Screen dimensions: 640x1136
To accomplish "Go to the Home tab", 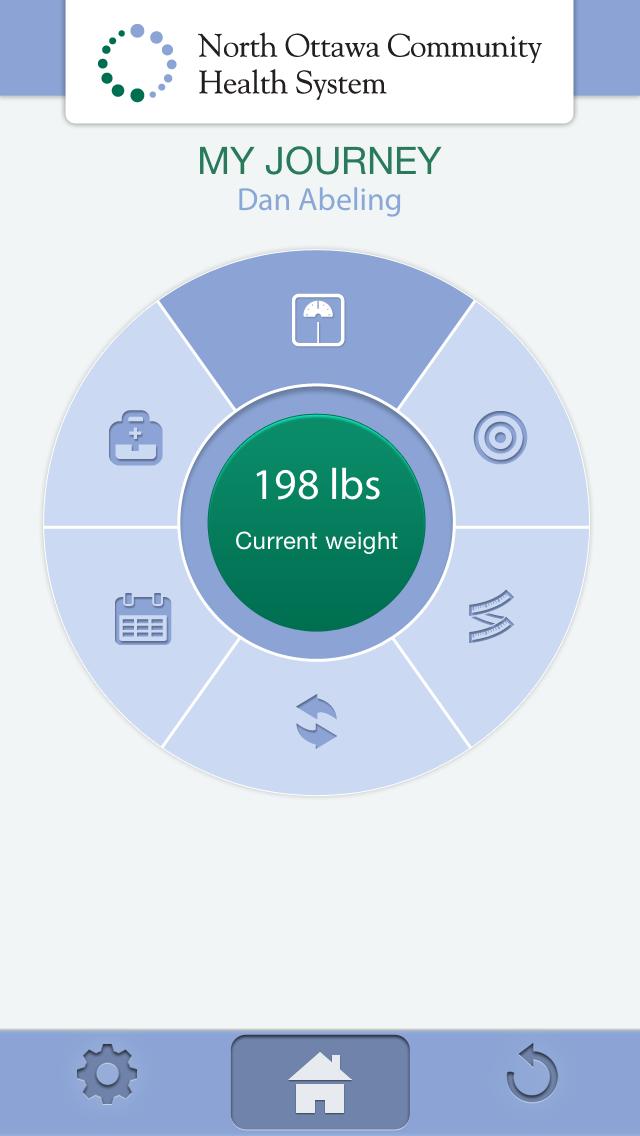I will tap(320, 1083).
